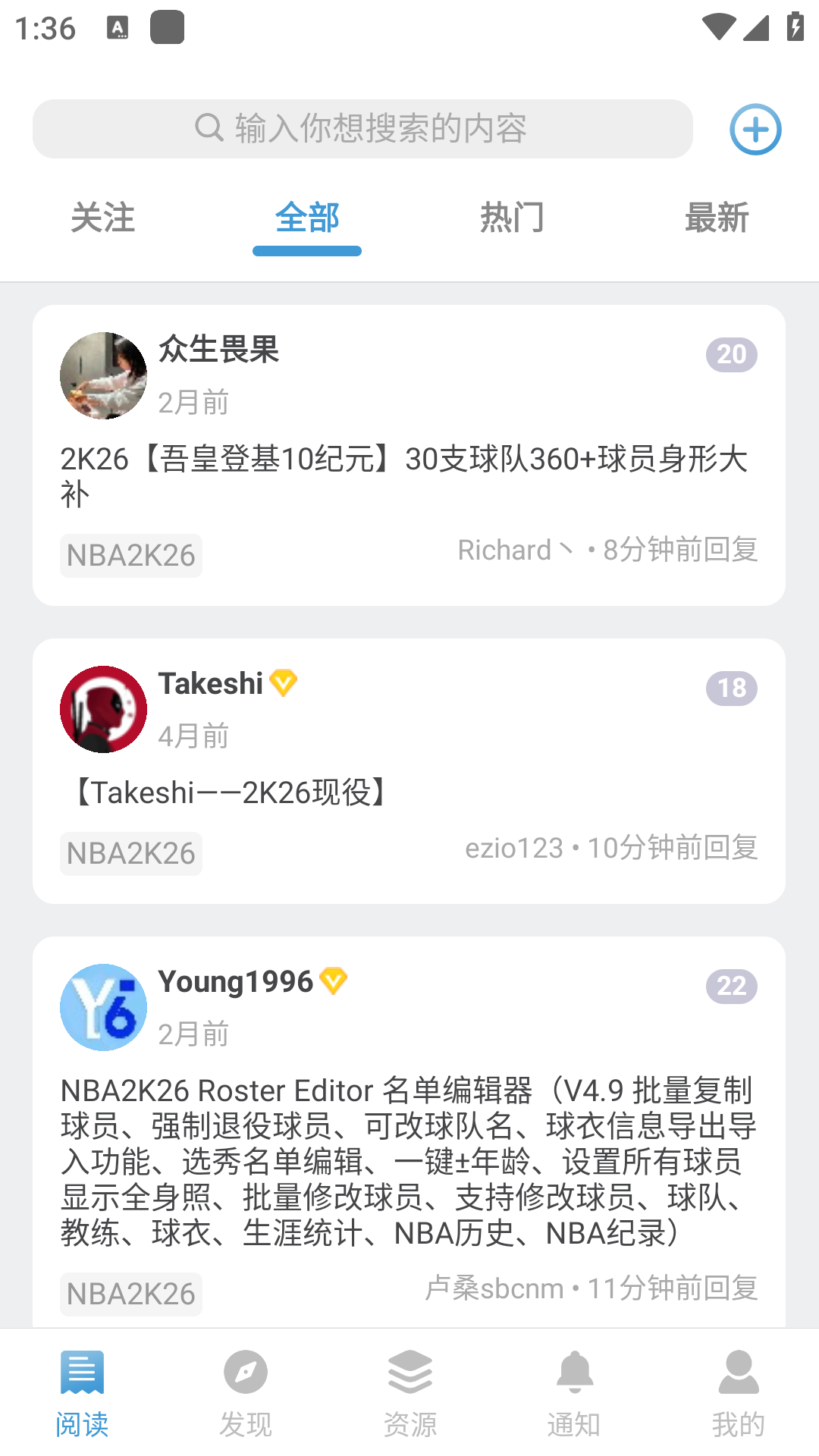
Task: Switch to the 热门 tab
Action: [512, 218]
